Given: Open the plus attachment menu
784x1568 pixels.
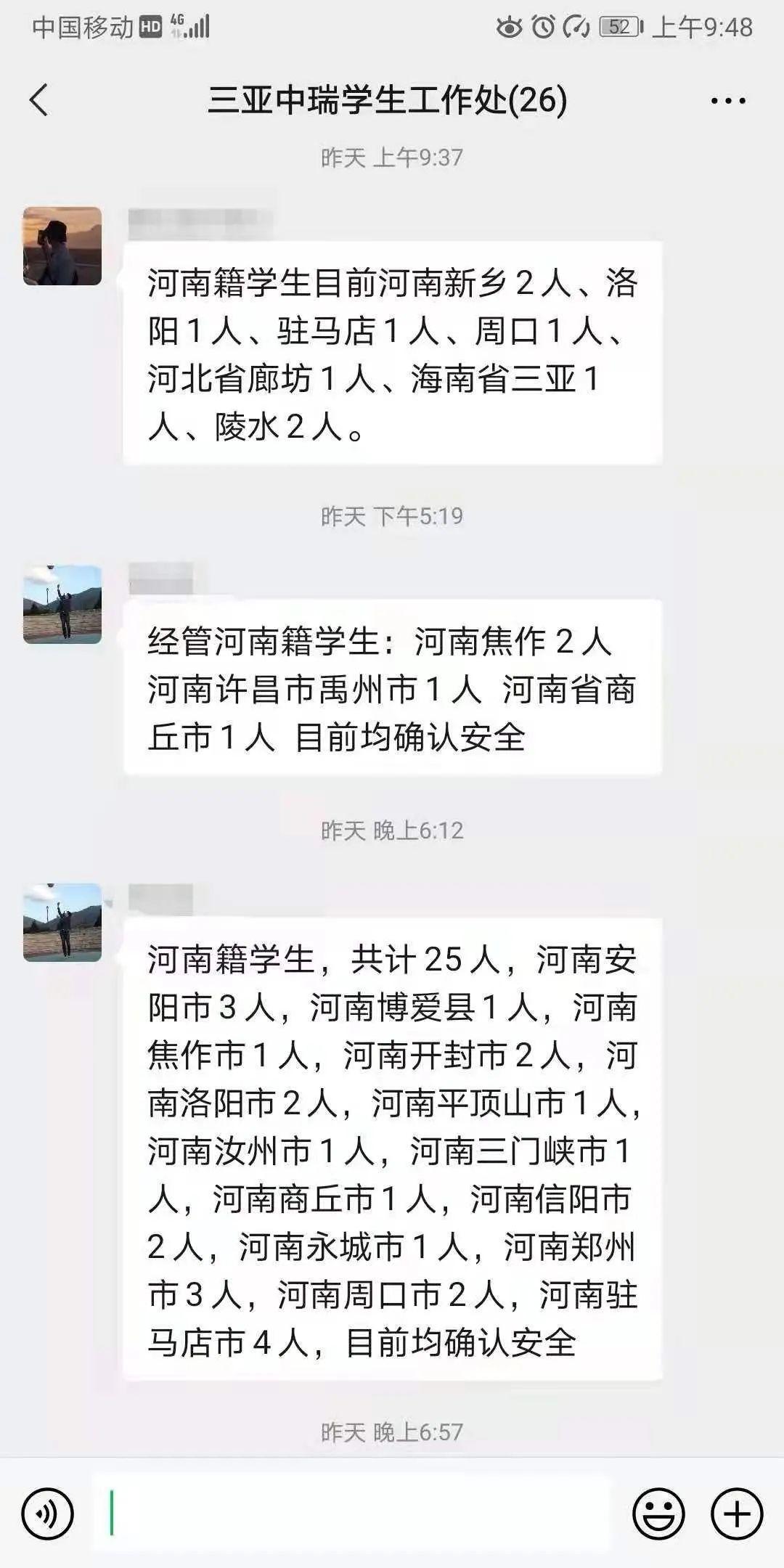Looking at the screenshot, I should (x=737, y=1514).
